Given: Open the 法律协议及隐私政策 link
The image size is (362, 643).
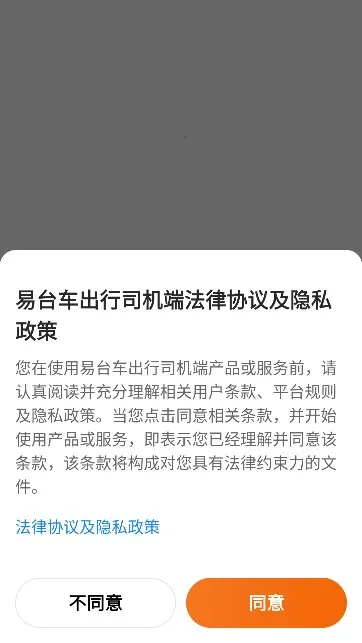Looking at the screenshot, I should point(87,527).
